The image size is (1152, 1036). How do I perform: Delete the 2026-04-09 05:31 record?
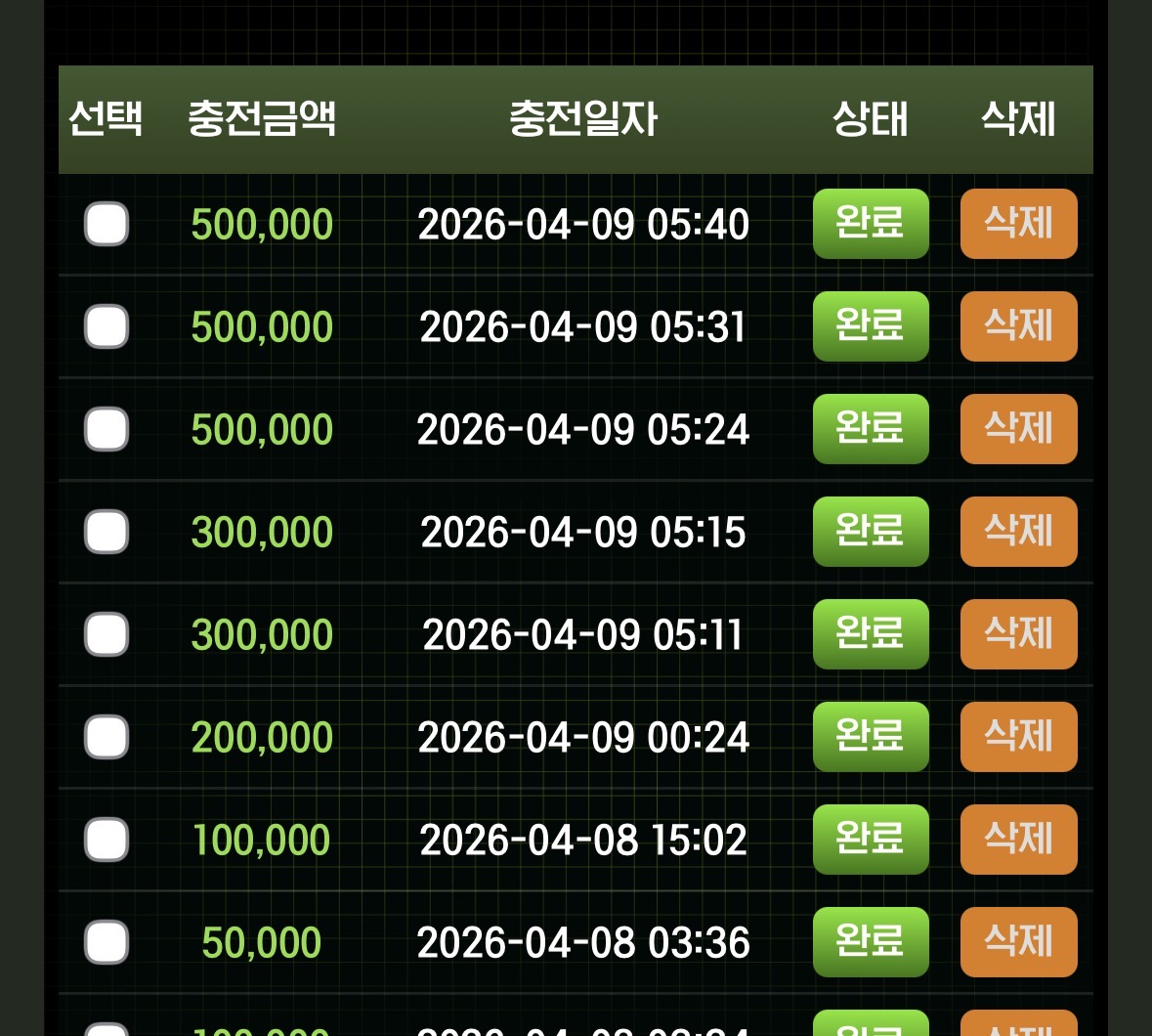click(1018, 326)
